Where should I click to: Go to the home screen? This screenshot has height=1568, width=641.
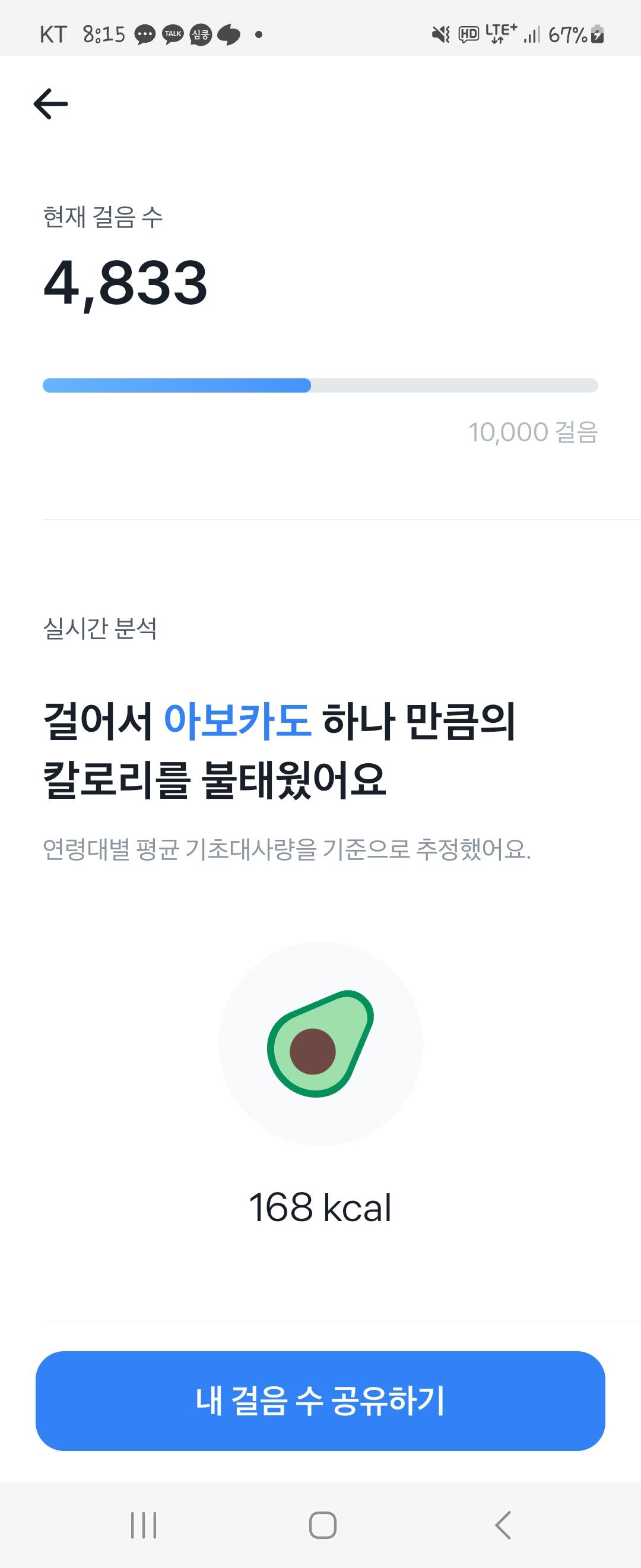click(x=322, y=1525)
